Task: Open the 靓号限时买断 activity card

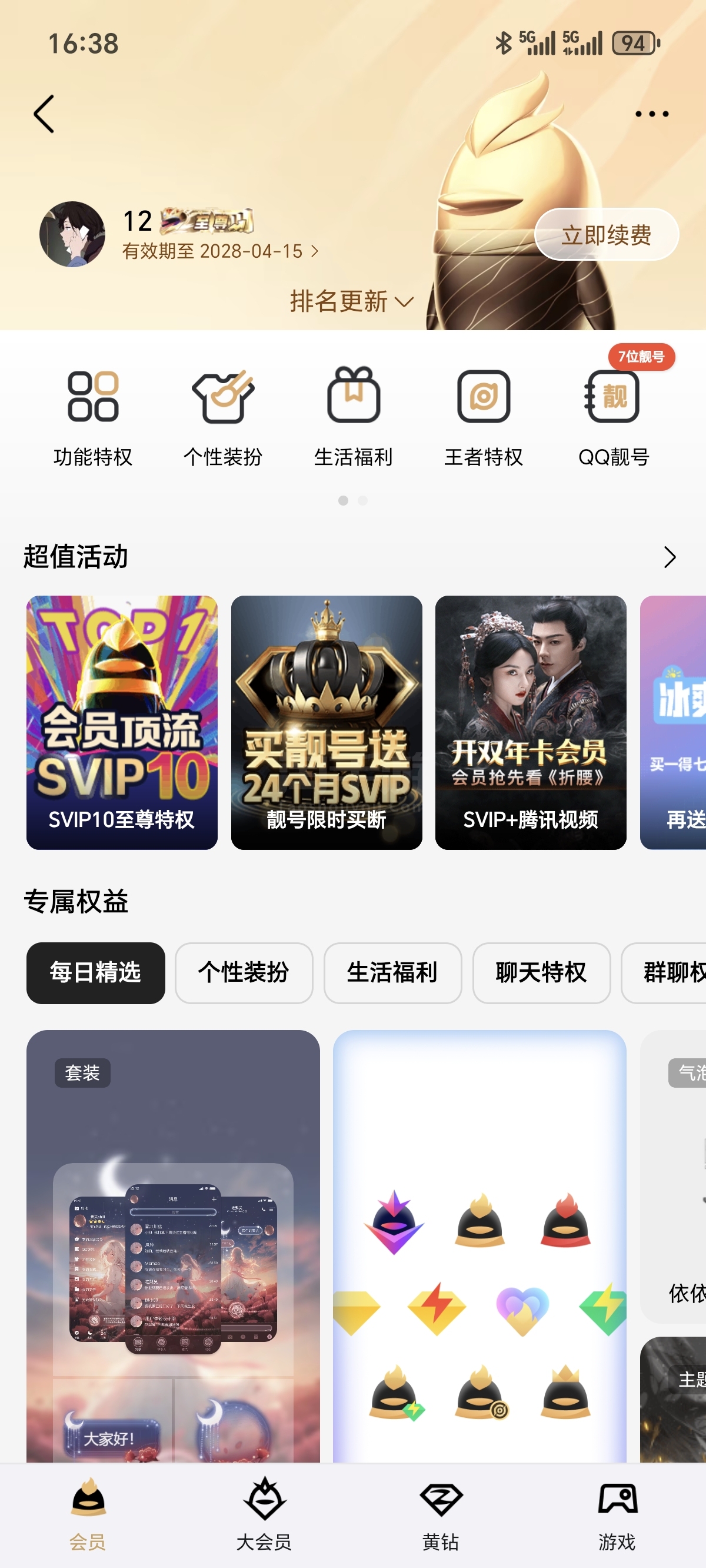Action: point(326,722)
